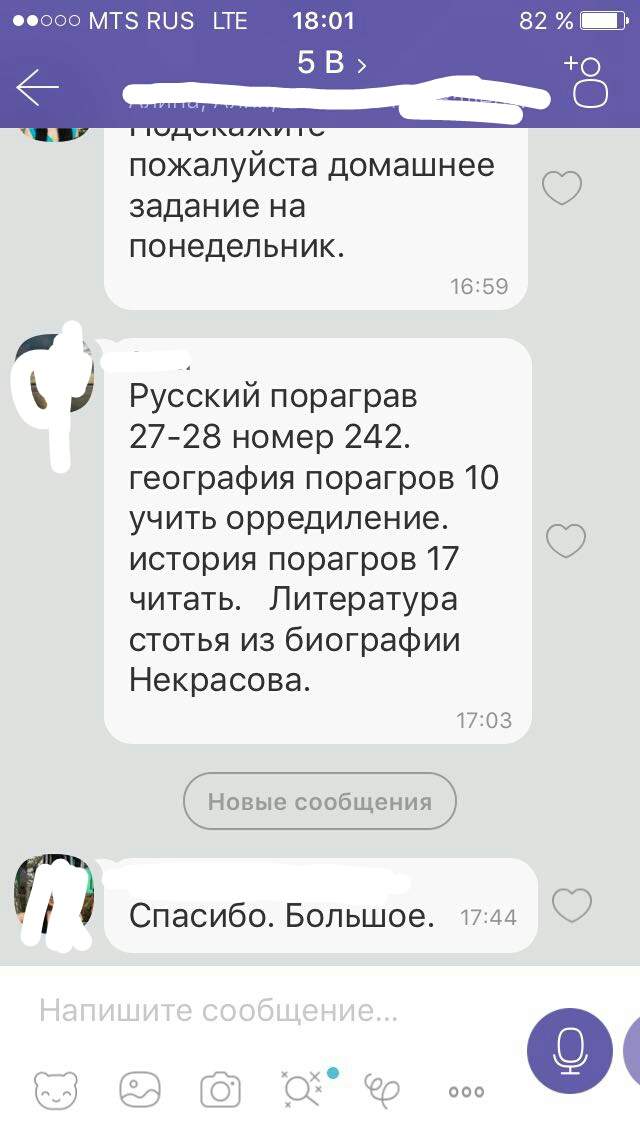Open the 5 В group info
640x1136 pixels.
point(331,64)
